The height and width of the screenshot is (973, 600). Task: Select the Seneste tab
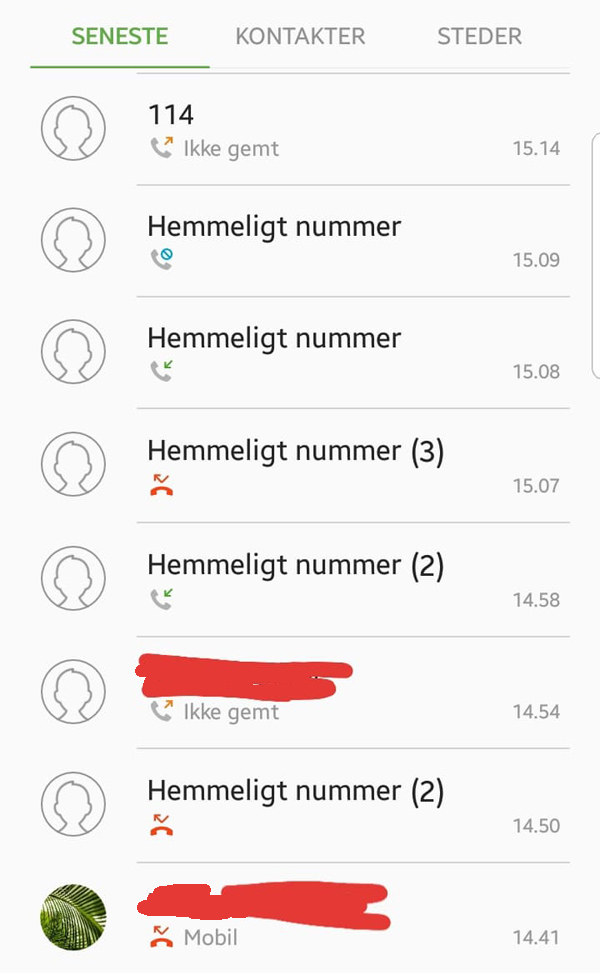click(120, 37)
